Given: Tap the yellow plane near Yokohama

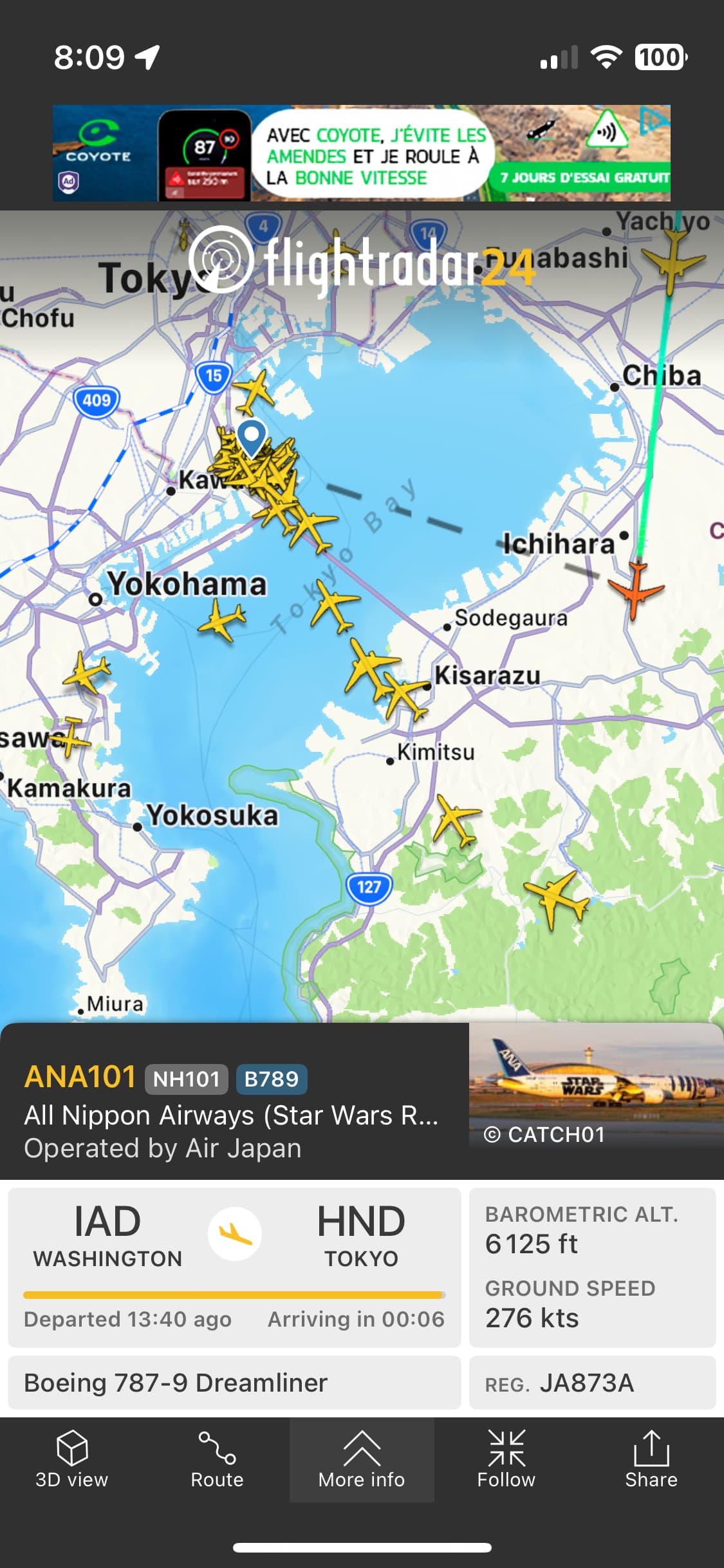Looking at the screenshot, I should tap(223, 620).
